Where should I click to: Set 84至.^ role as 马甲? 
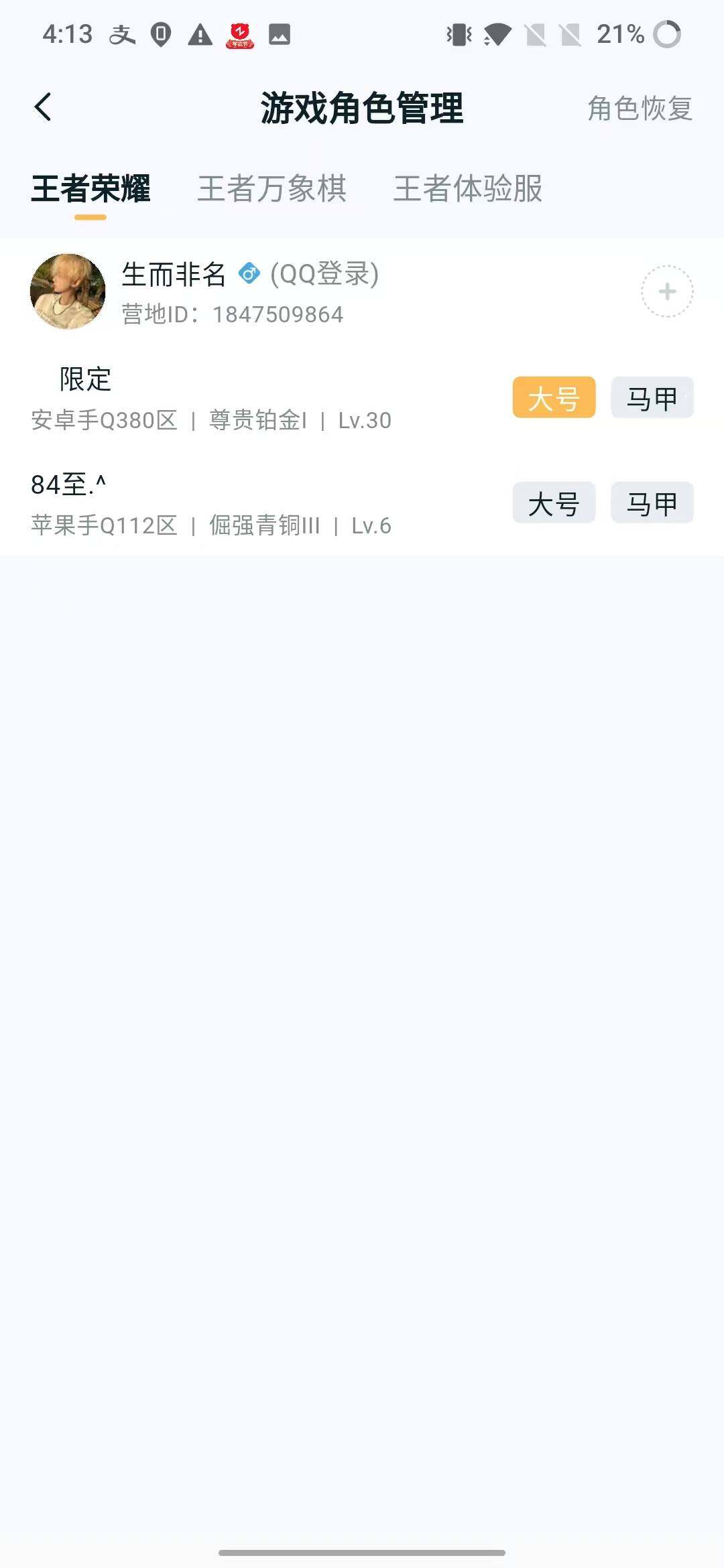(x=651, y=502)
